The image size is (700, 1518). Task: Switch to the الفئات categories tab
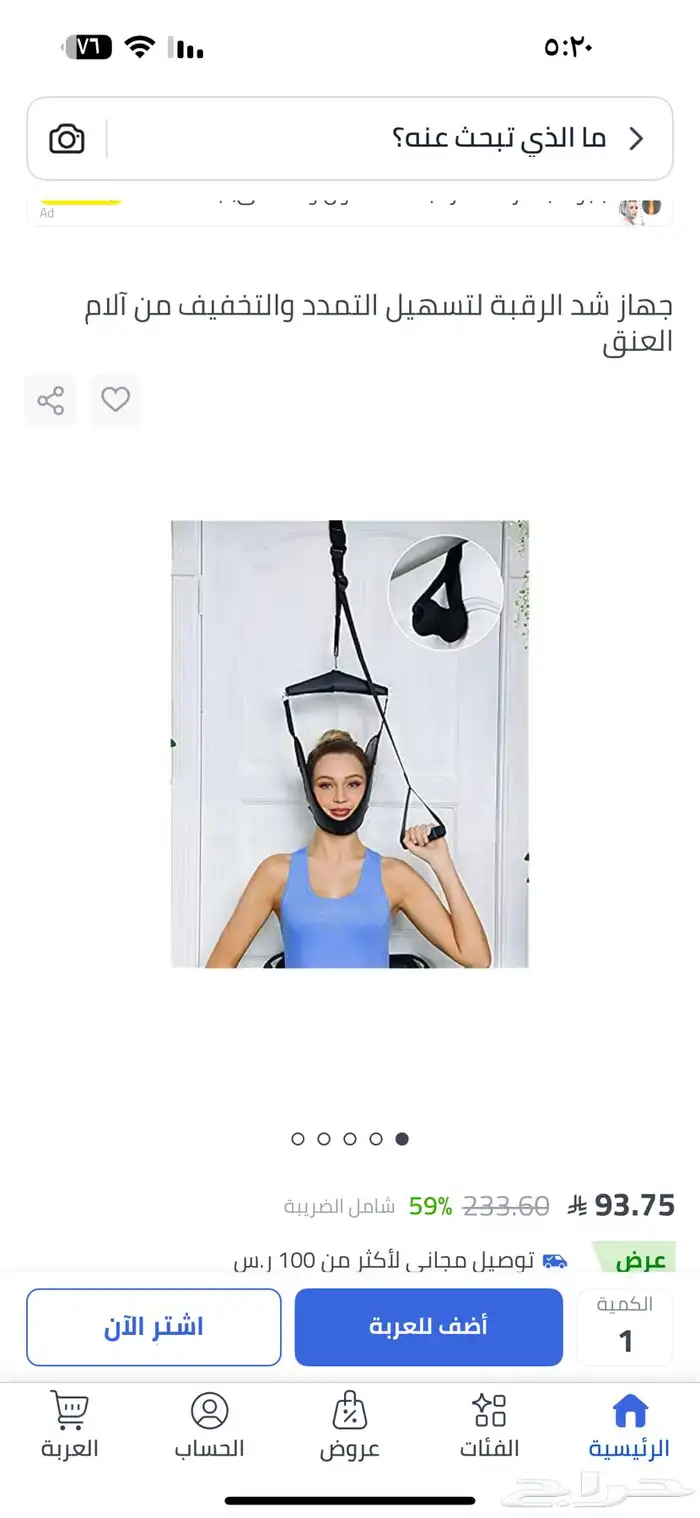coord(489,1427)
